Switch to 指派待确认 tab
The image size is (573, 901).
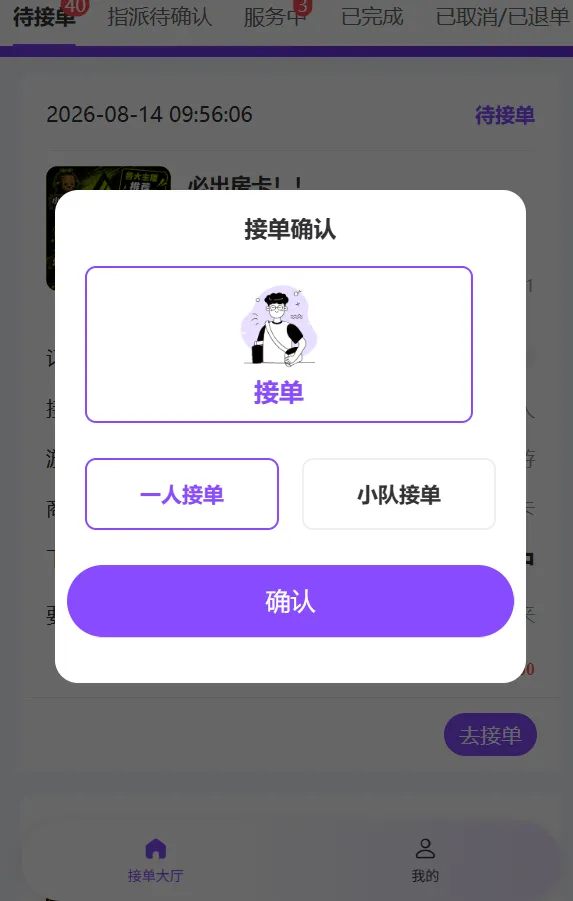point(159,17)
